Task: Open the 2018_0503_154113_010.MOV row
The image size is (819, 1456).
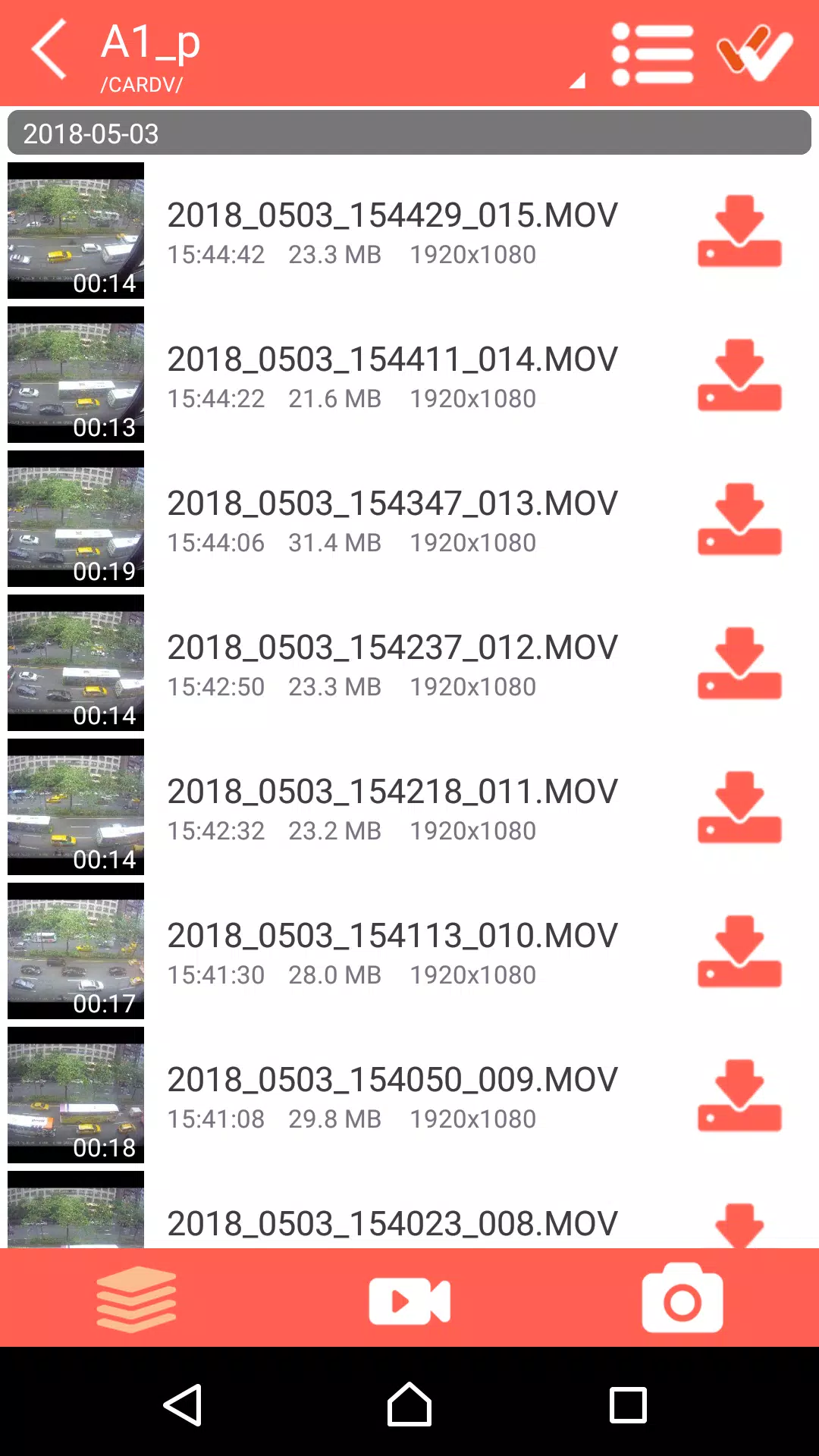Action: 409,951
